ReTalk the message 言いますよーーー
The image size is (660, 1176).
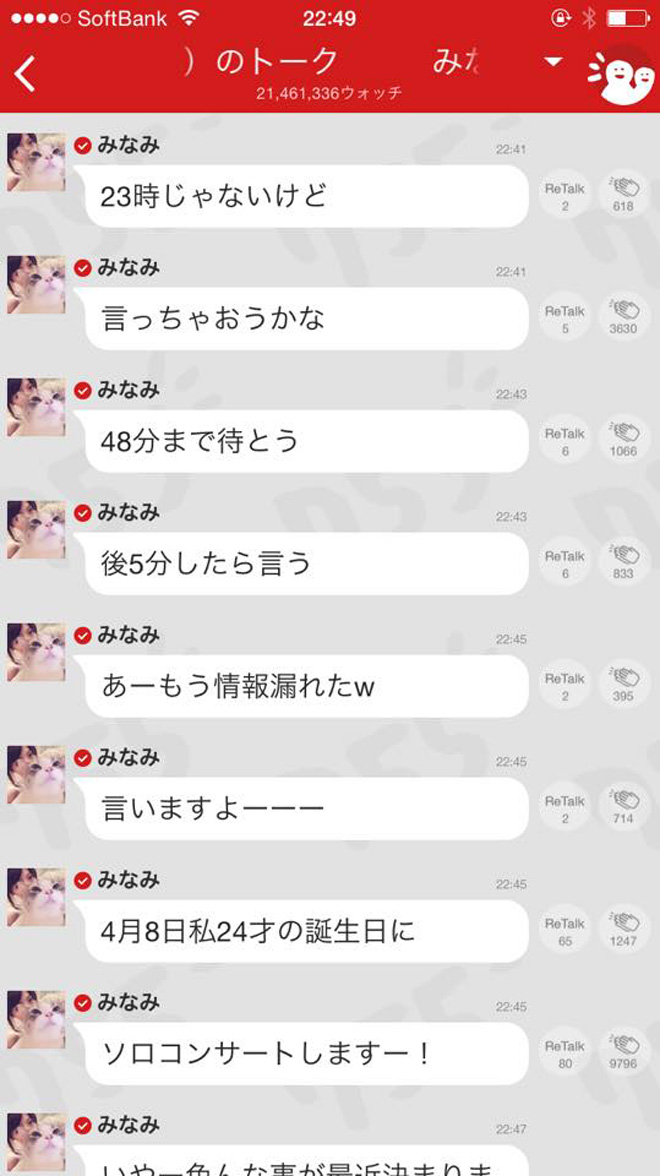[565, 808]
